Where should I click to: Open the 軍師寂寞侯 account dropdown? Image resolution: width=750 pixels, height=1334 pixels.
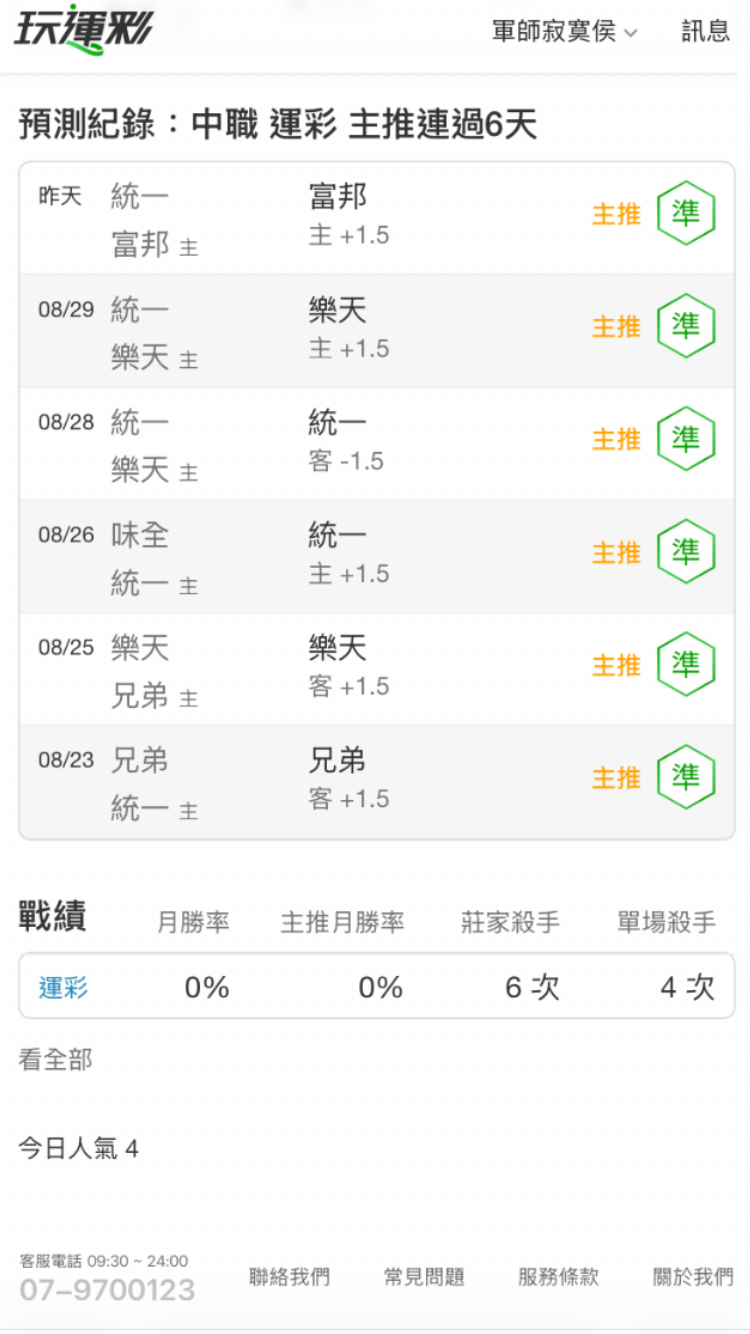click(564, 31)
